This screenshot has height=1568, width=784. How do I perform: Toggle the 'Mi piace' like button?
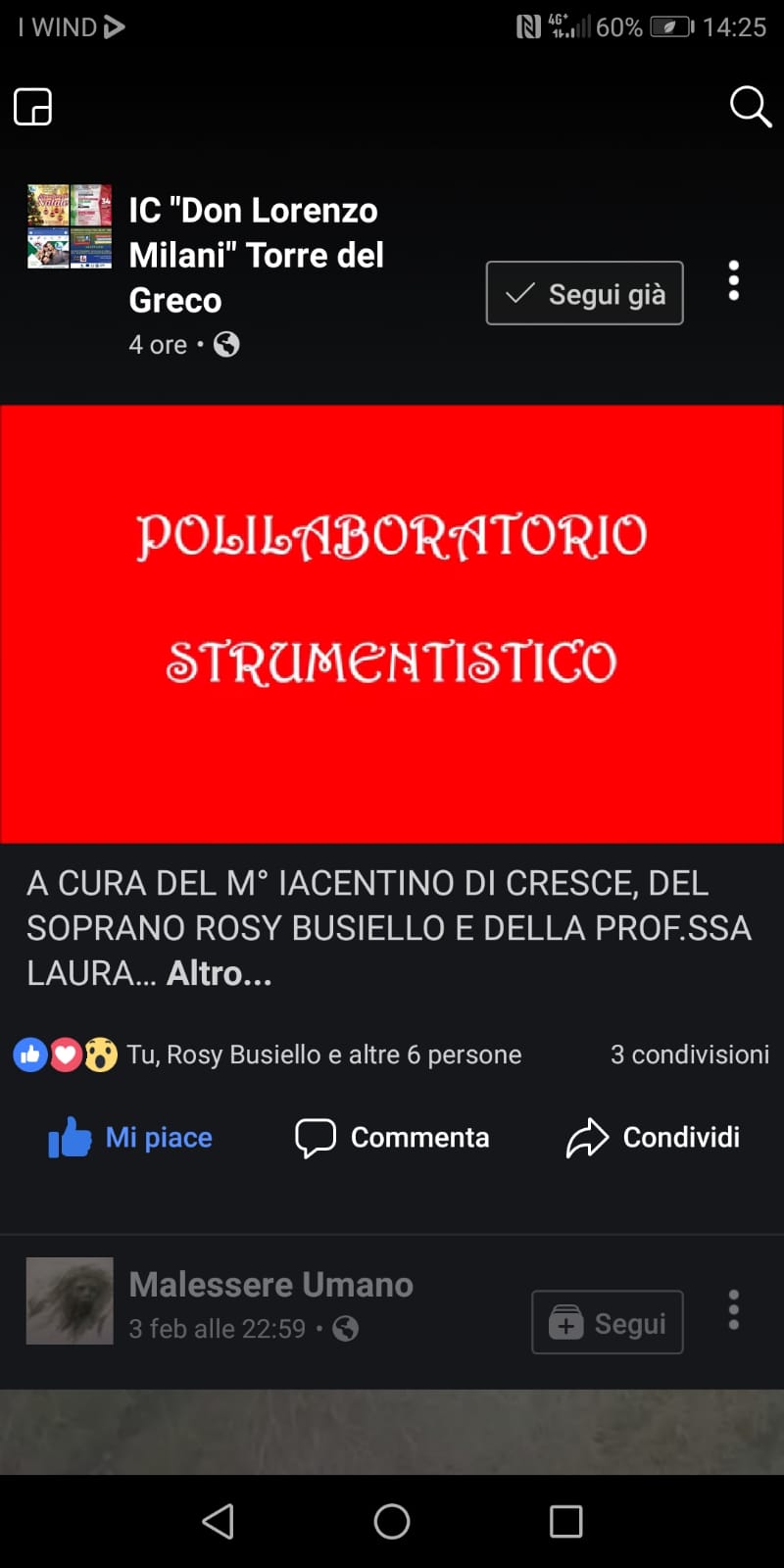[x=130, y=1138]
